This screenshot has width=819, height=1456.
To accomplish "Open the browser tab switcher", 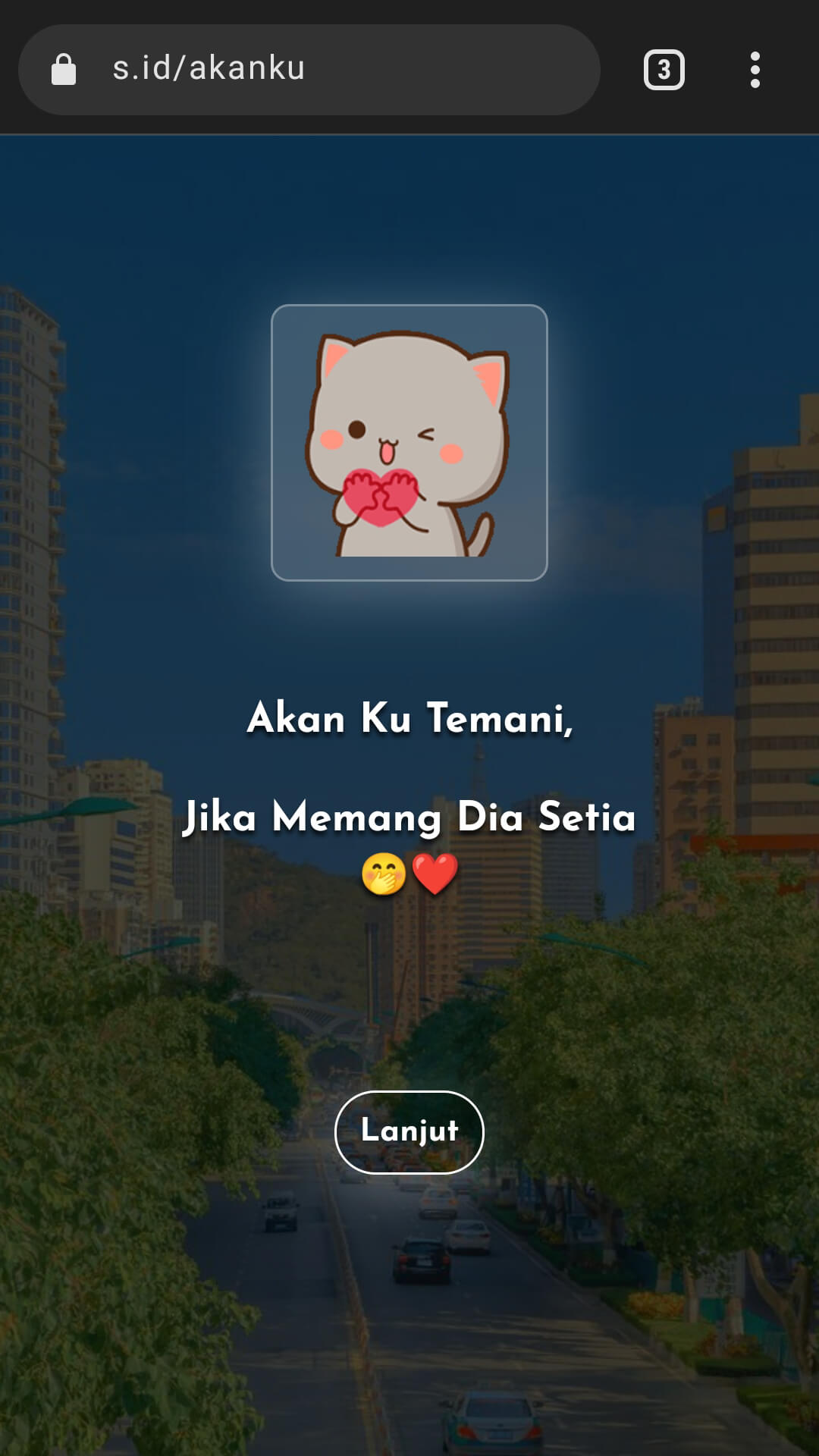I will [664, 70].
